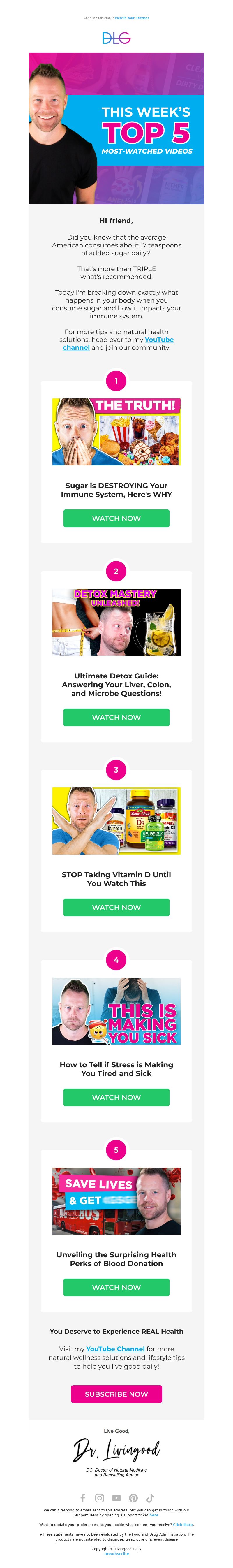Open the Facebook icon
233x1568 pixels.
(x=83, y=1498)
